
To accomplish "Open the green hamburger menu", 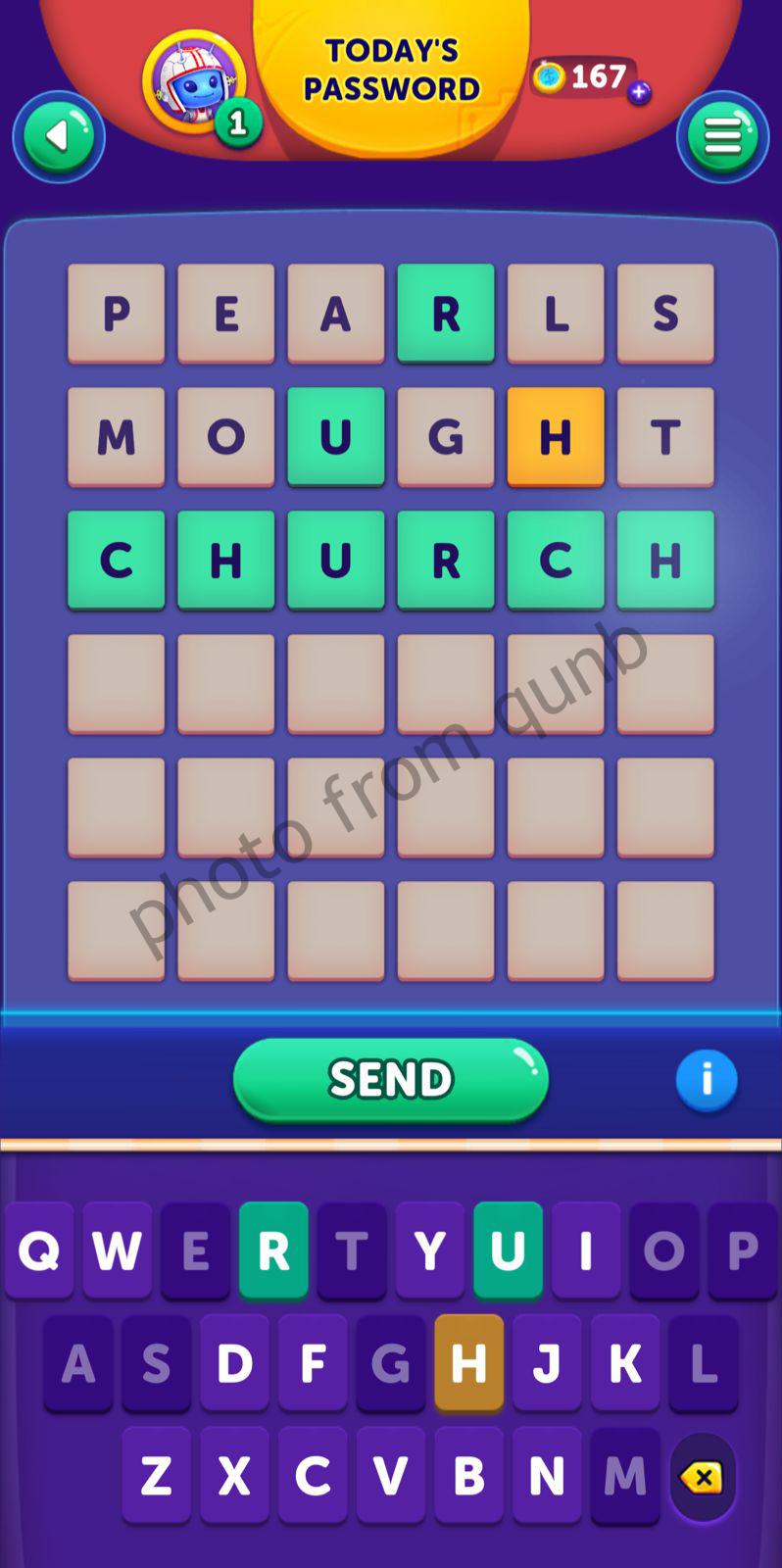I will point(722,137).
